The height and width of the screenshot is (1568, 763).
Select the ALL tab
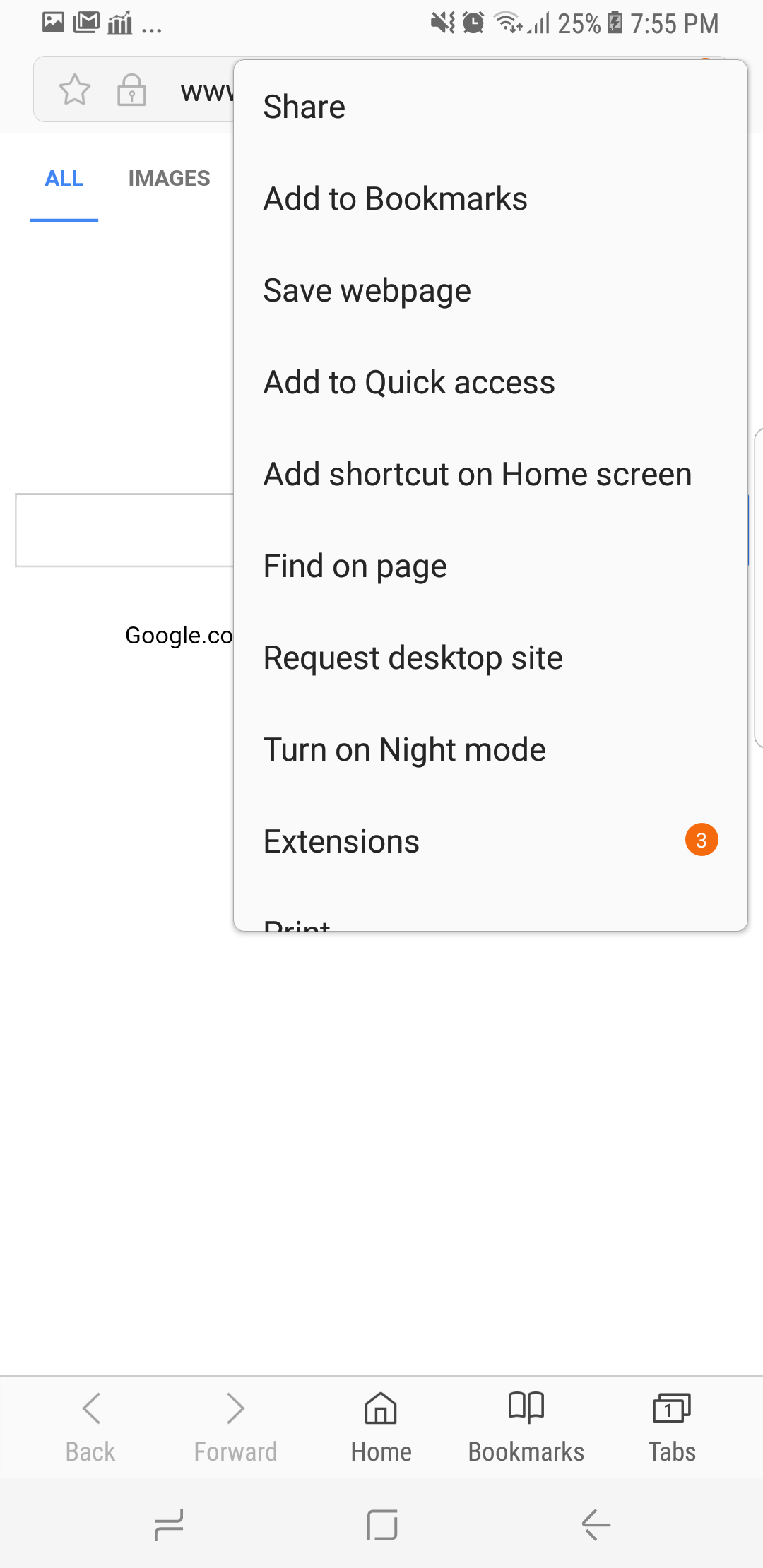coord(64,179)
